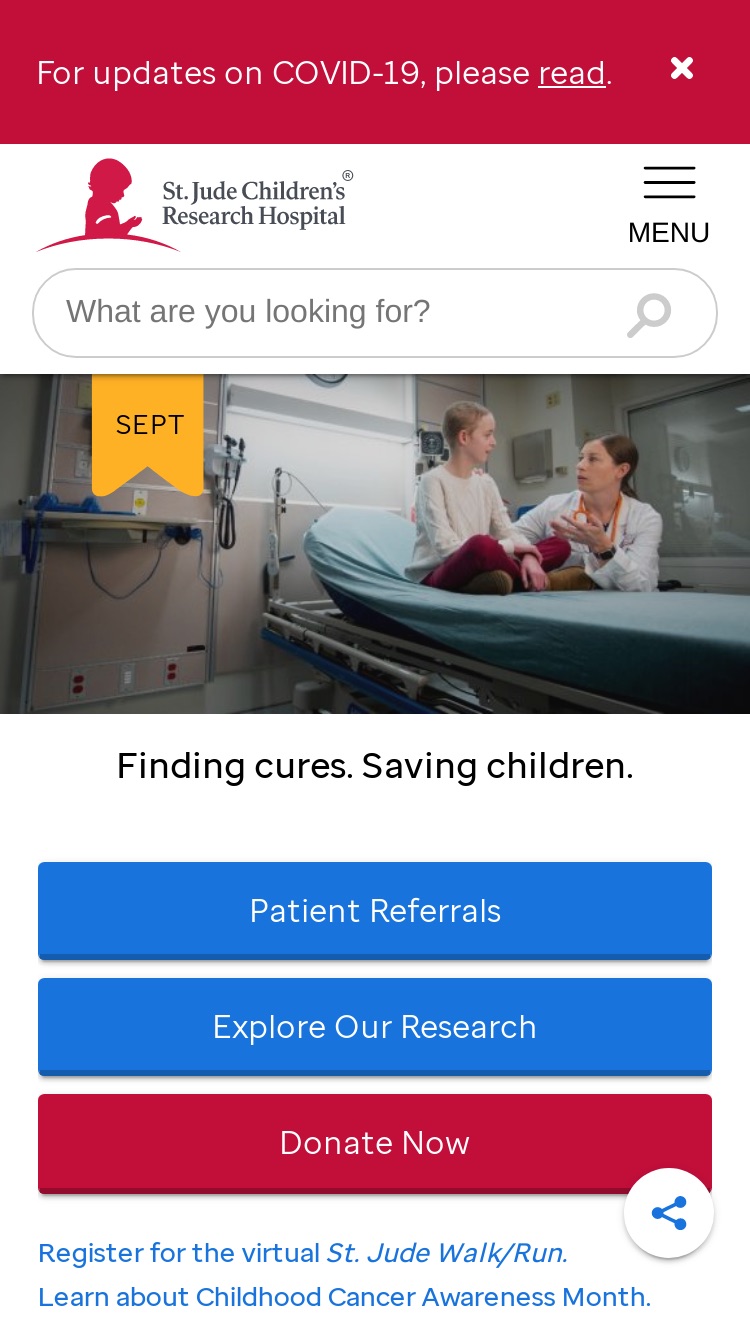Screen dimensions: 750x1334
Task: Dismiss the COVID-19 updates banner
Action: [682, 68]
